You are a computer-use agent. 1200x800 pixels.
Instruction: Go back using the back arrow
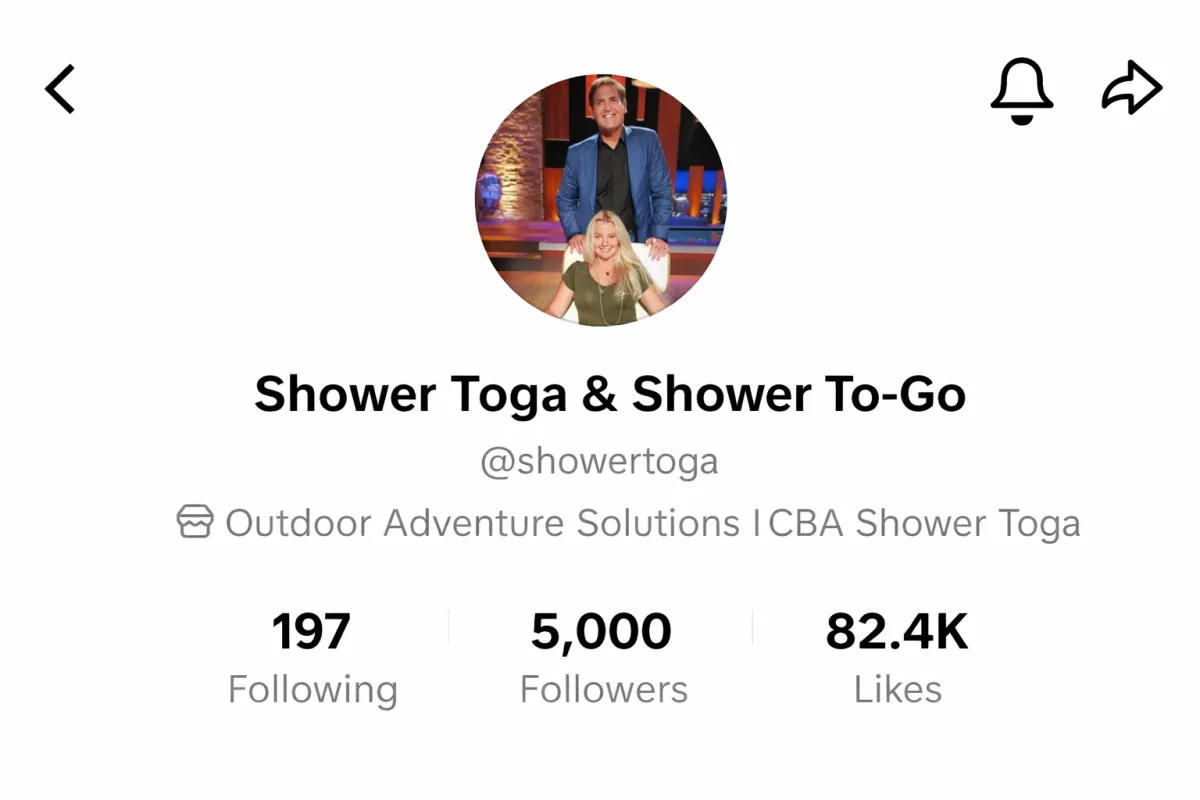click(60, 89)
